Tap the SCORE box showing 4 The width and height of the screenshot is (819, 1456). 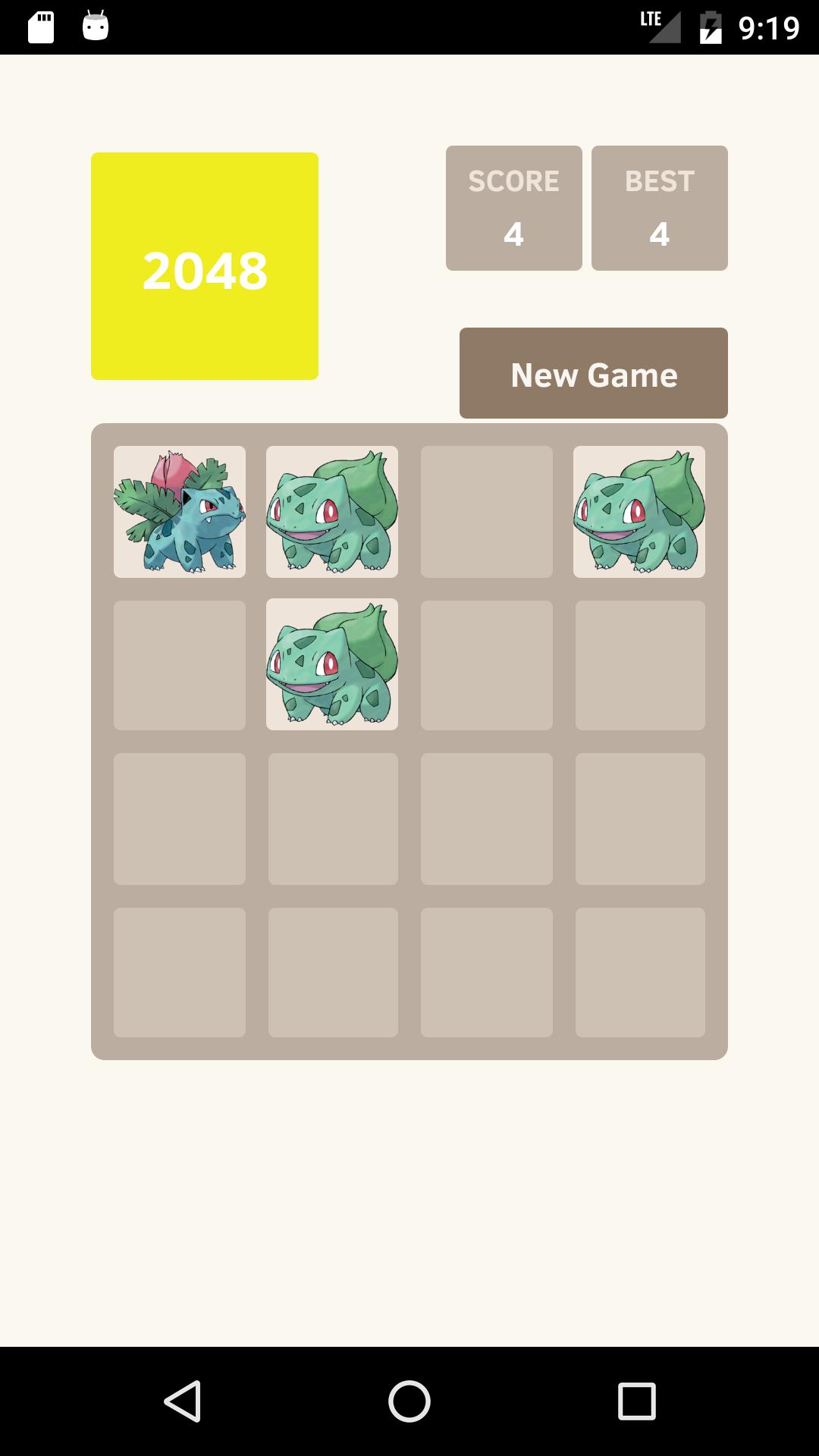click(513, 208)
